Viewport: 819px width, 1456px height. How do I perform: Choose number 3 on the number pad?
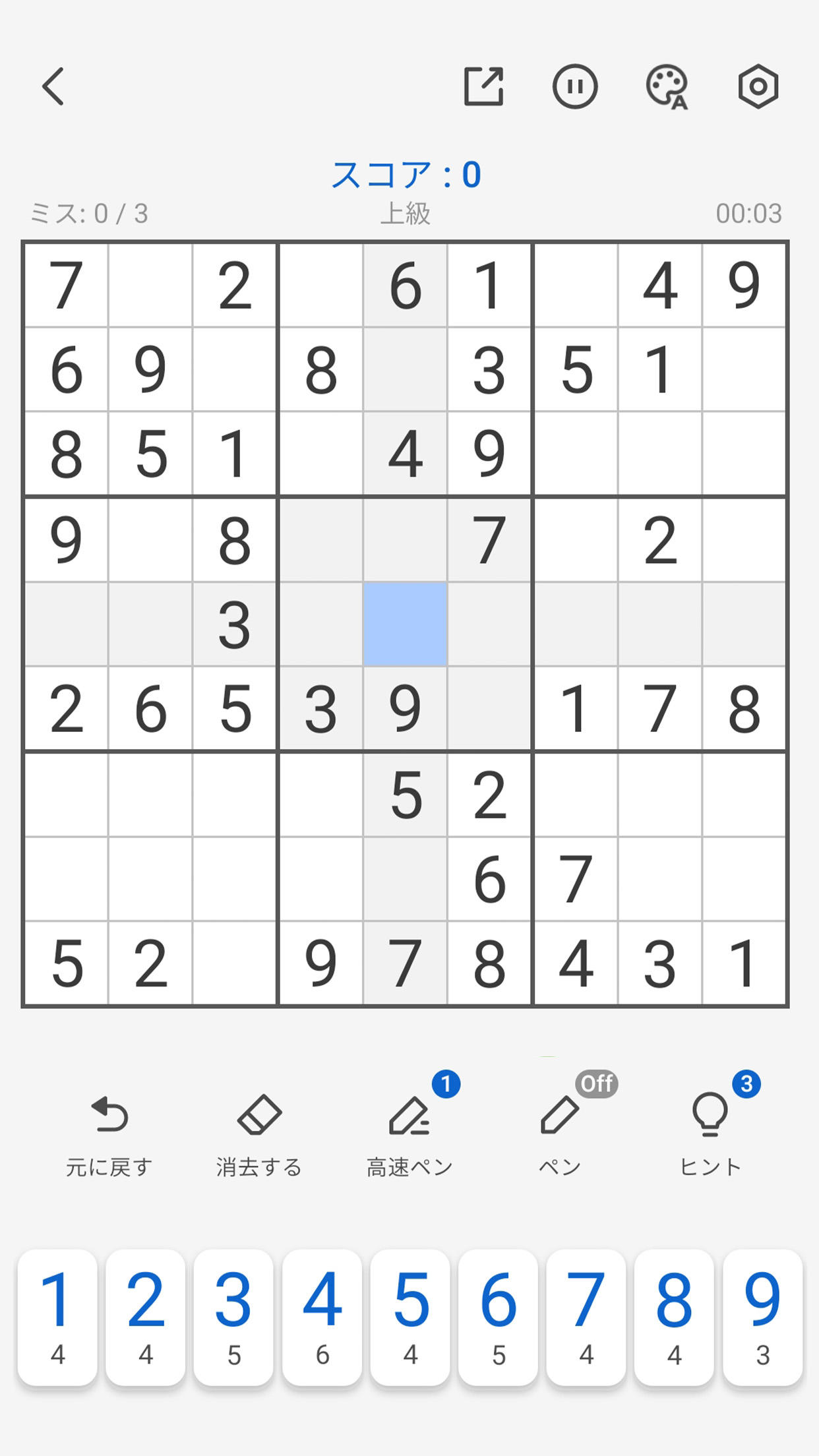[233, 1317]
